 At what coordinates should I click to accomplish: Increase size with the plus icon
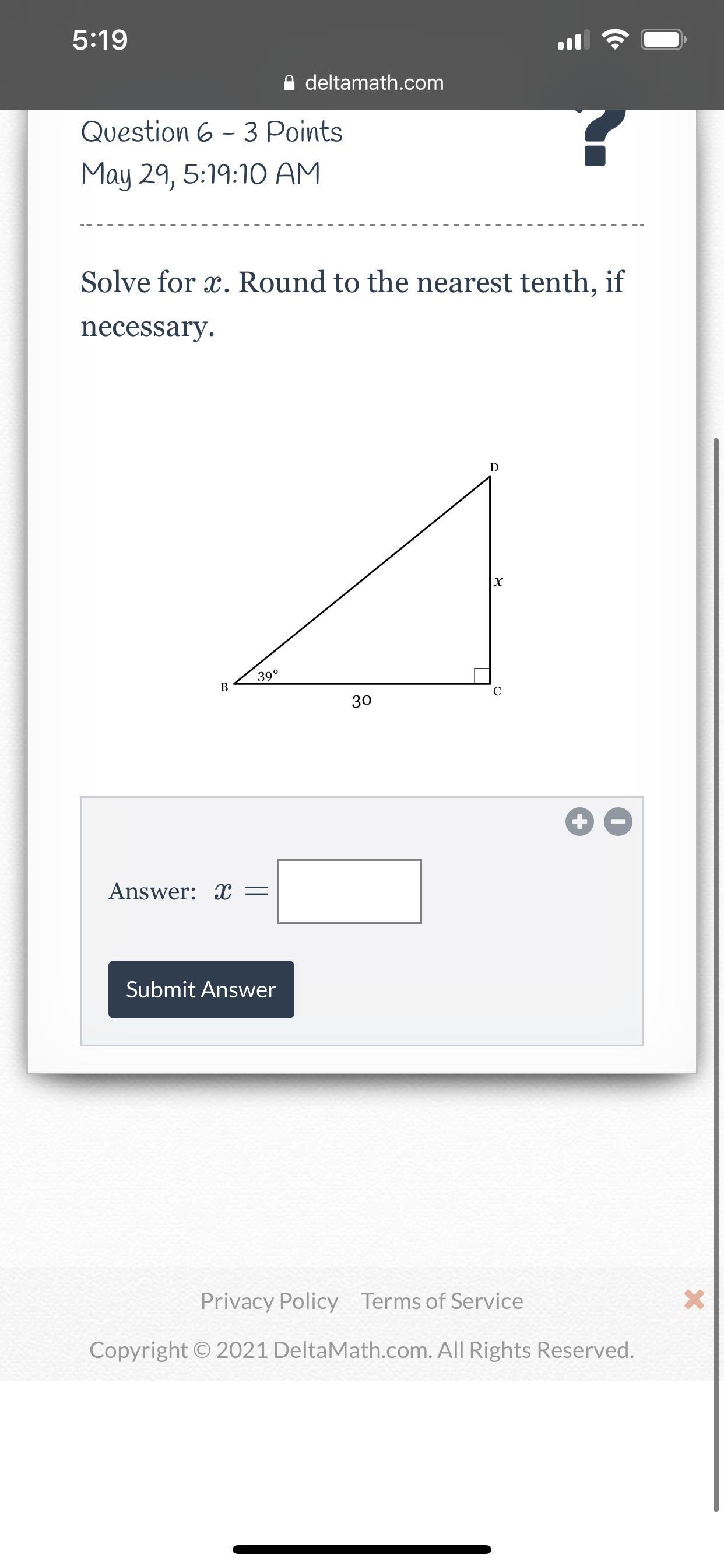579,822
